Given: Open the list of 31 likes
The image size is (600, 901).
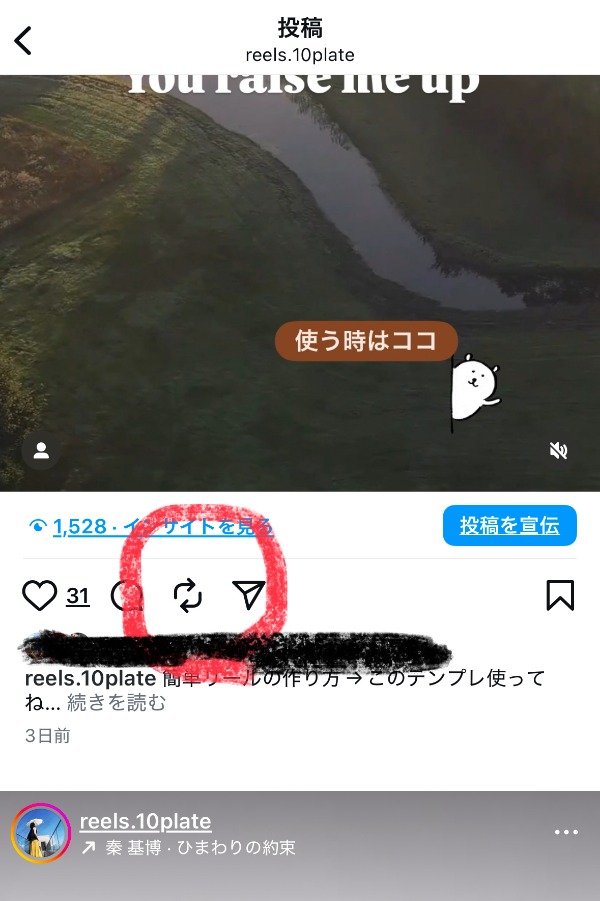Looking at the screenshot, I should click(x=78, y=597).
